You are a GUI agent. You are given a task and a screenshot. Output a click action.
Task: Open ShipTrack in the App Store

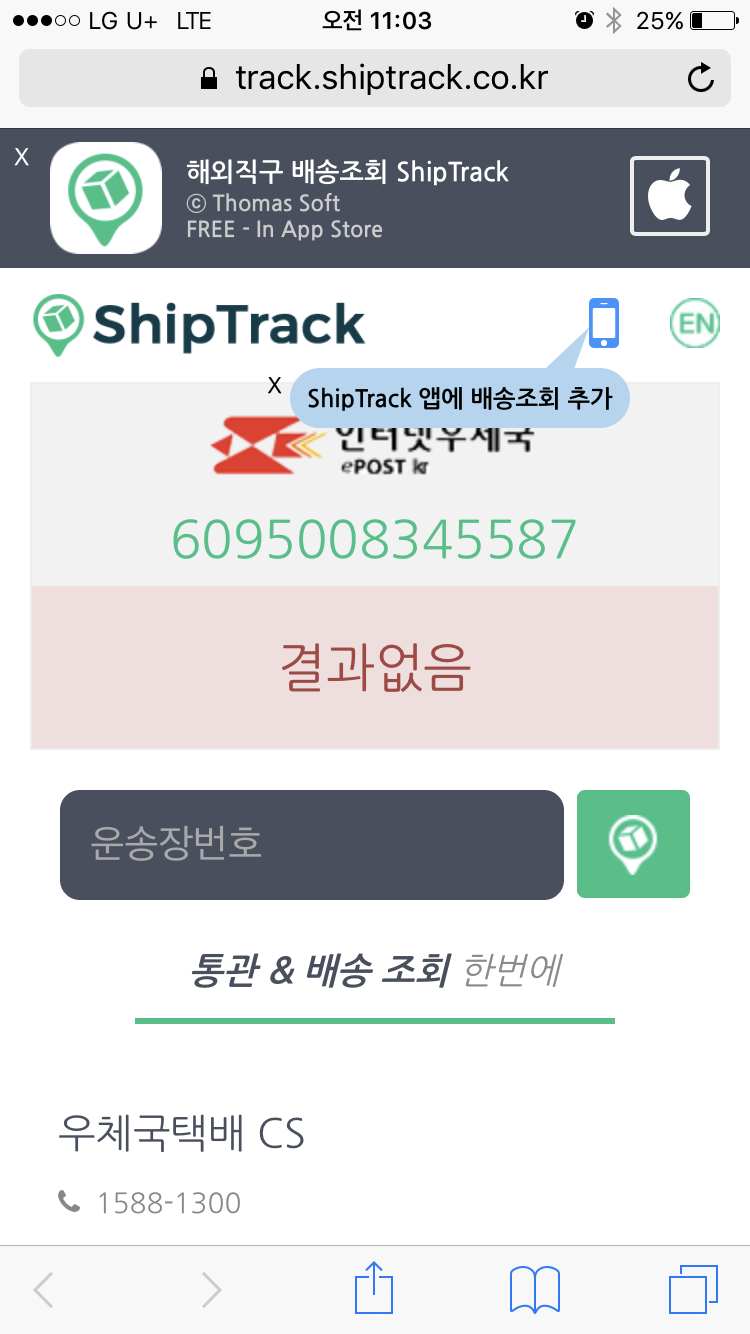[x=669, y=196]
